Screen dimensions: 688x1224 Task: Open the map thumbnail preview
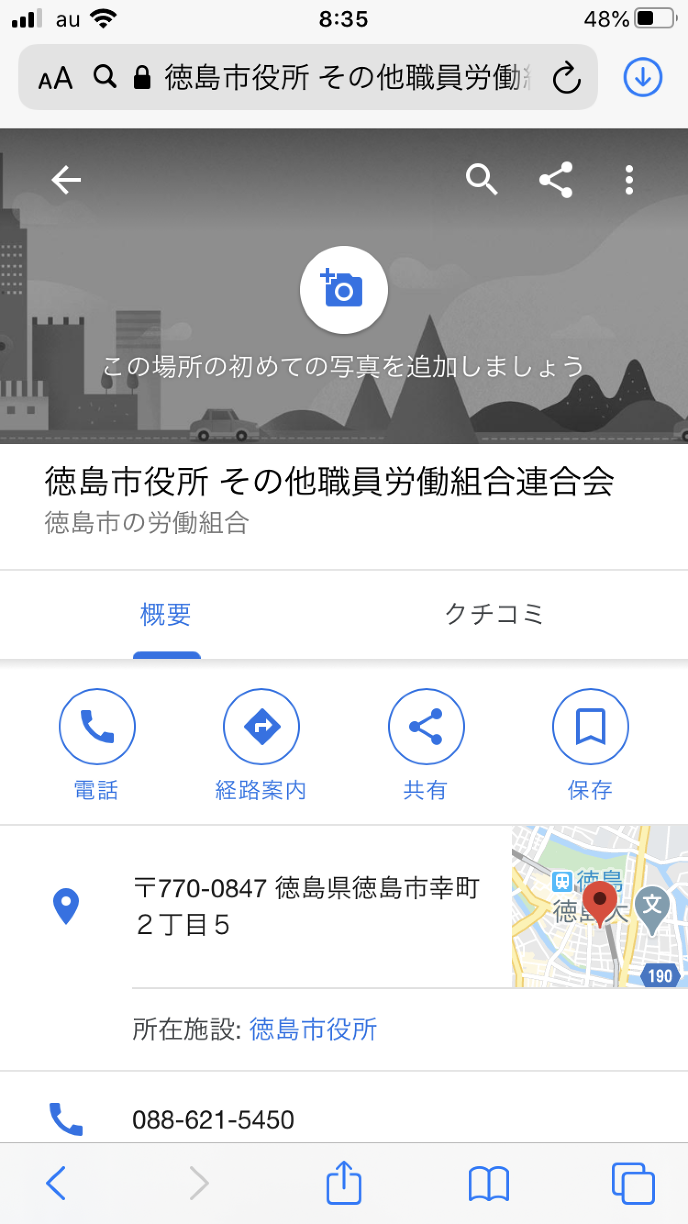600,906
